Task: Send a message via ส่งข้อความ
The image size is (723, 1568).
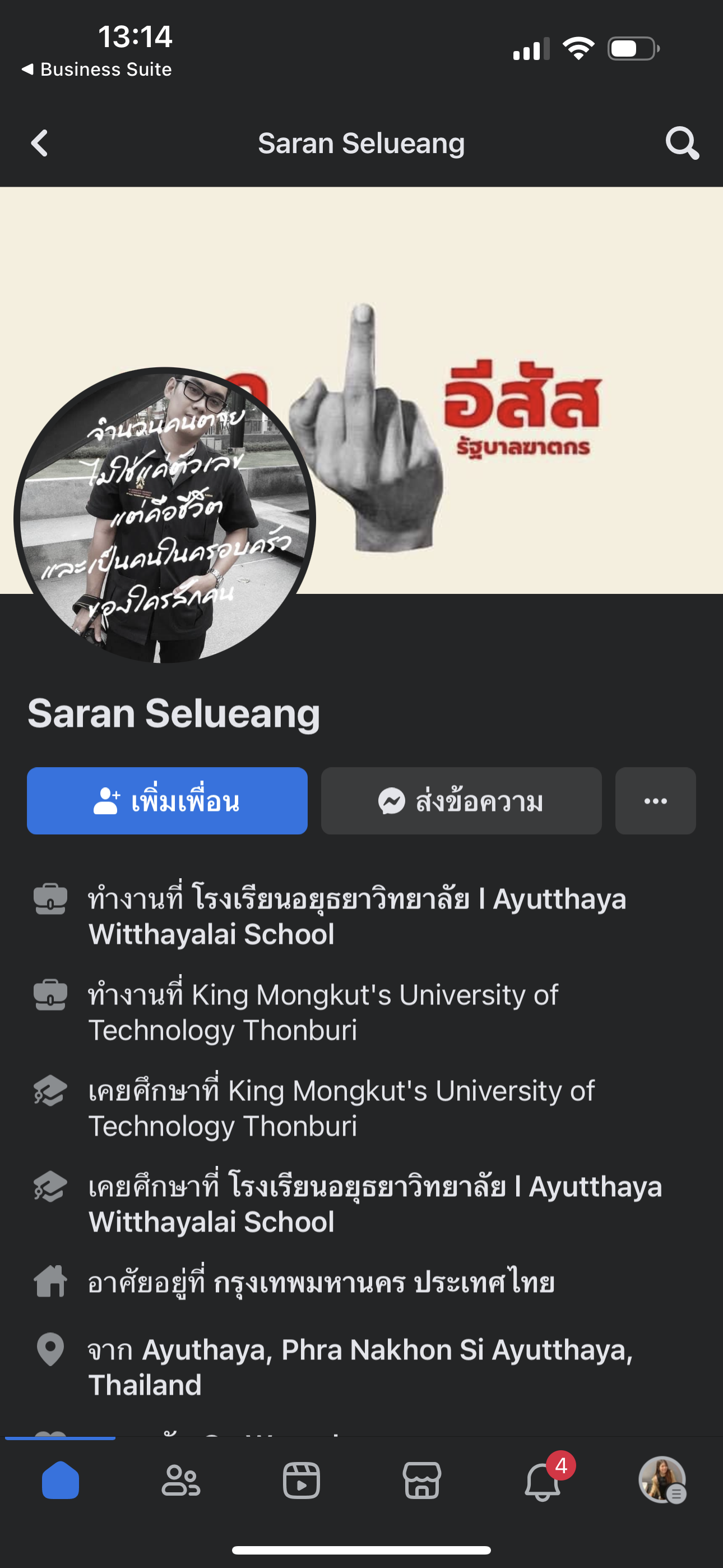Action: click(x=461, y=800)
